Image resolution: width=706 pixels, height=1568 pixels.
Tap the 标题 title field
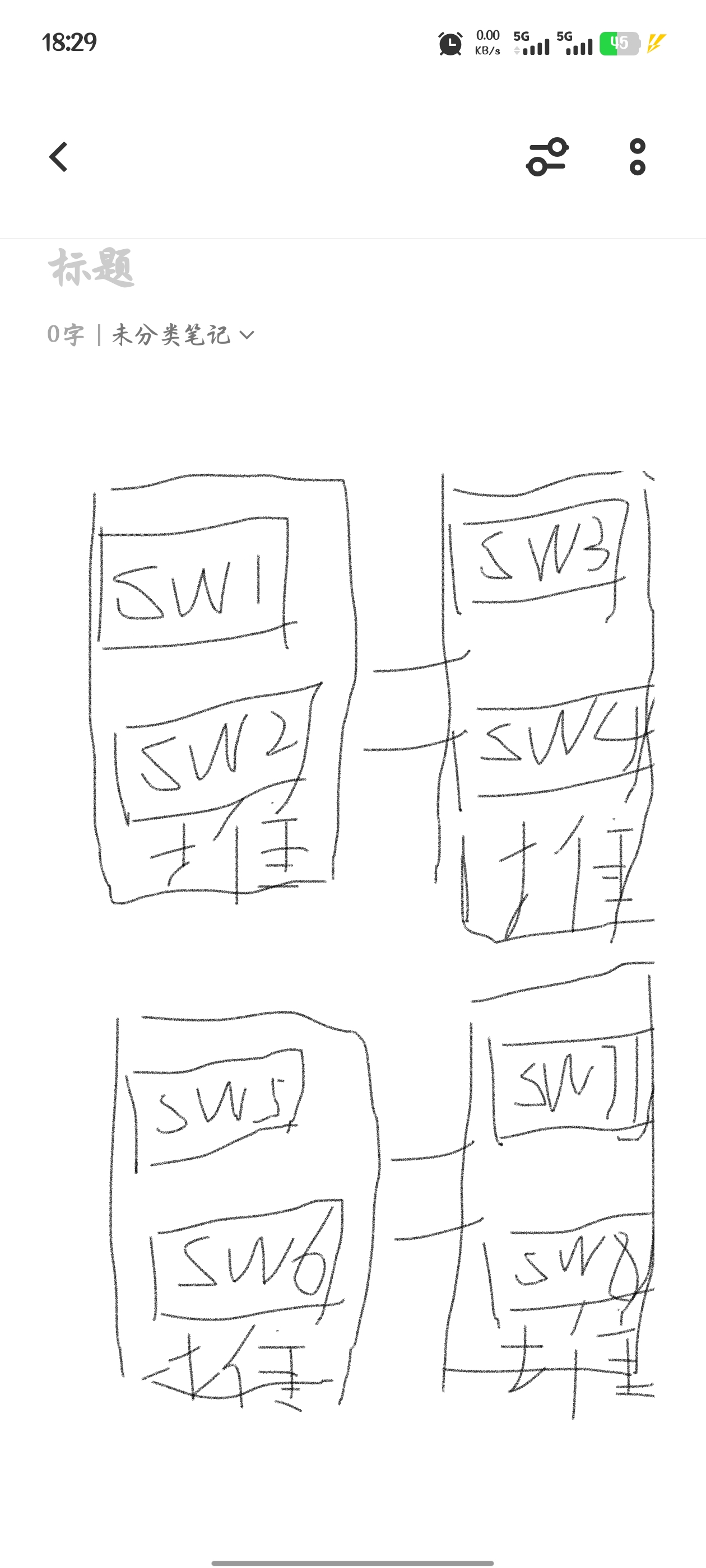pyautogui.click(x=91, y=268)
